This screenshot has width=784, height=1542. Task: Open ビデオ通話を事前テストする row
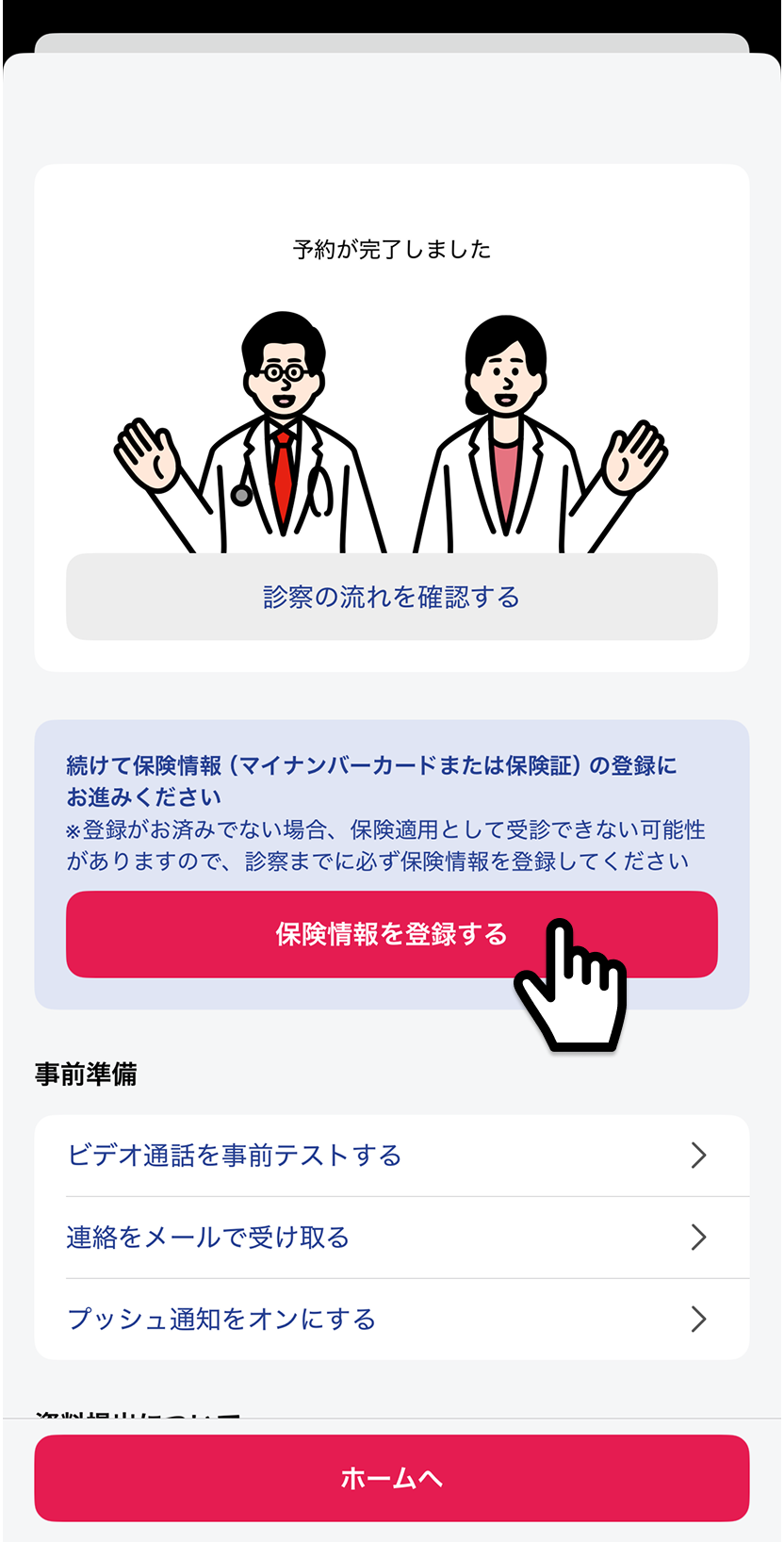point(392,1156)
